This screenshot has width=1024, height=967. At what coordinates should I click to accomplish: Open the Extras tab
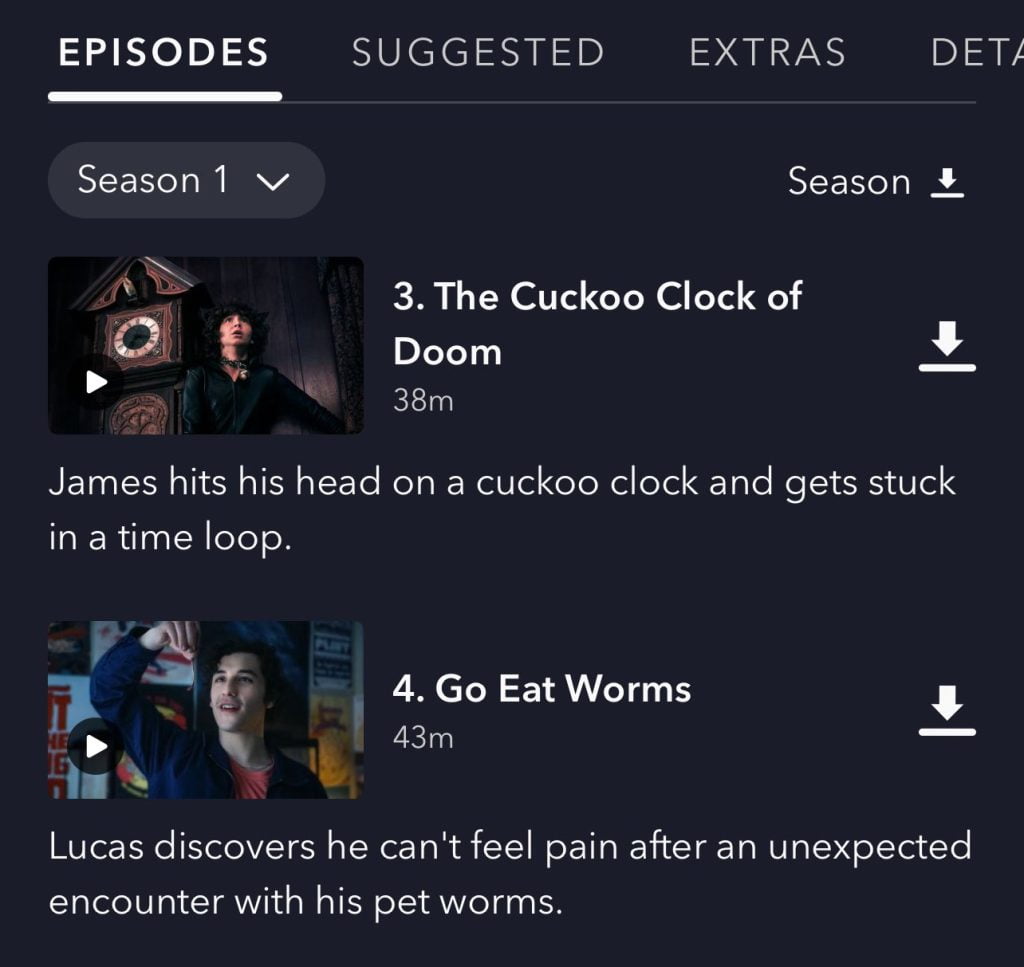767,52
